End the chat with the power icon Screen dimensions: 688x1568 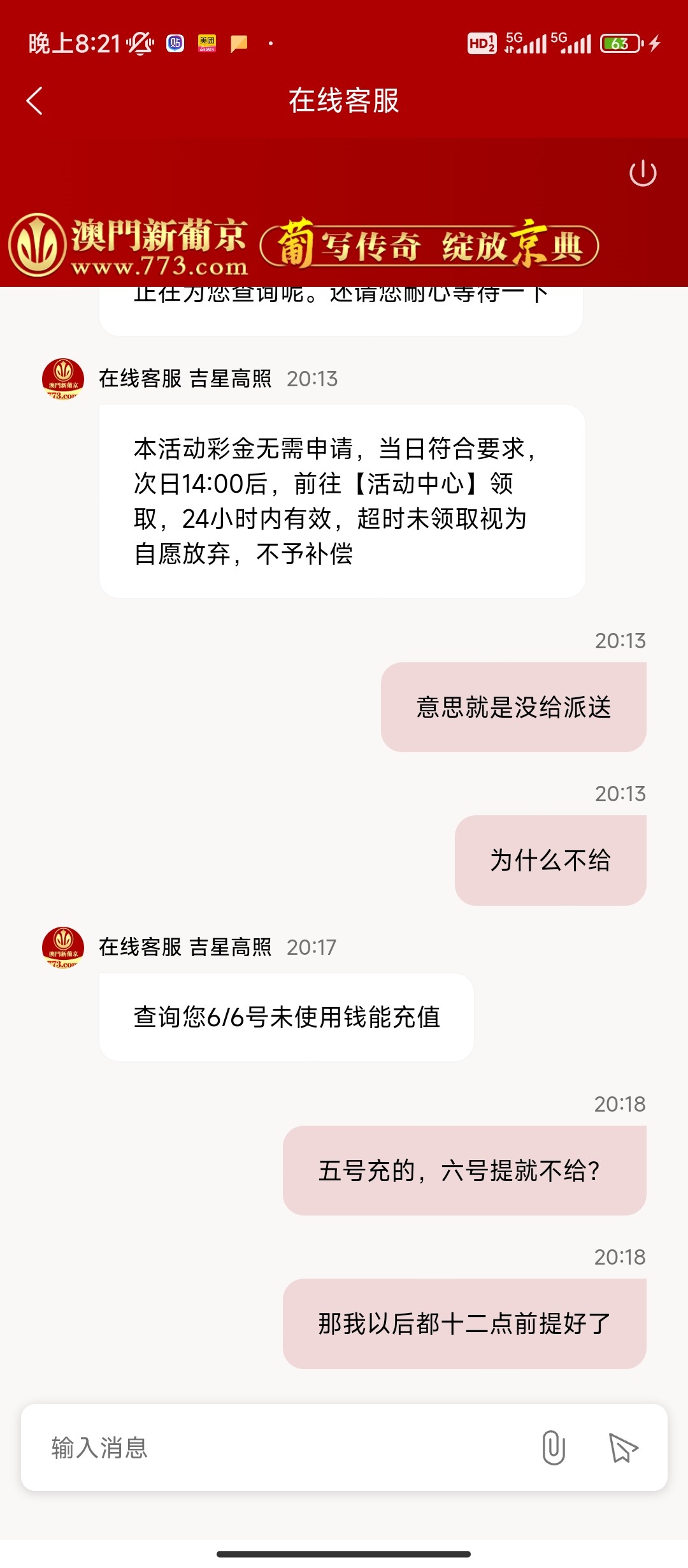point(643,173)
